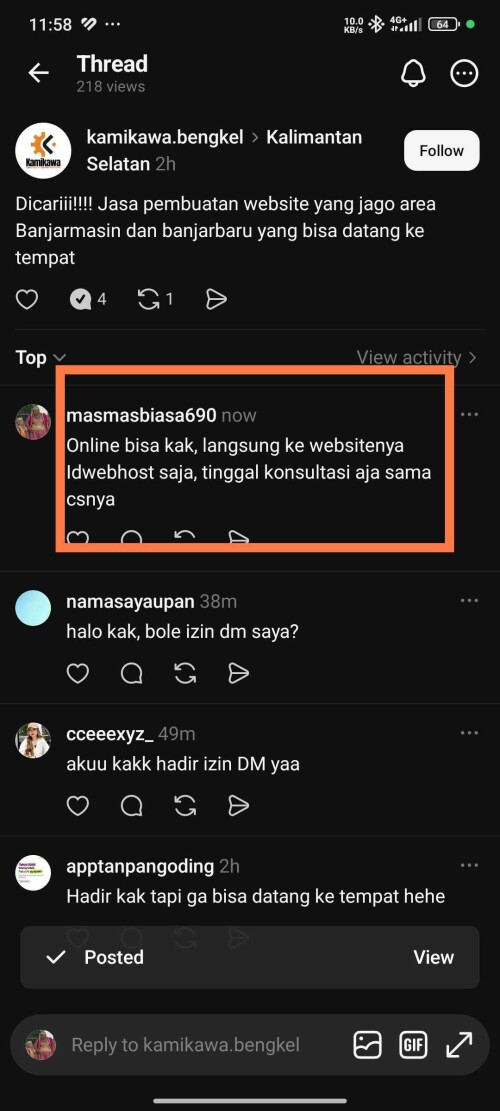Expand the reply composer to full screen

(x=459, y=1044)
